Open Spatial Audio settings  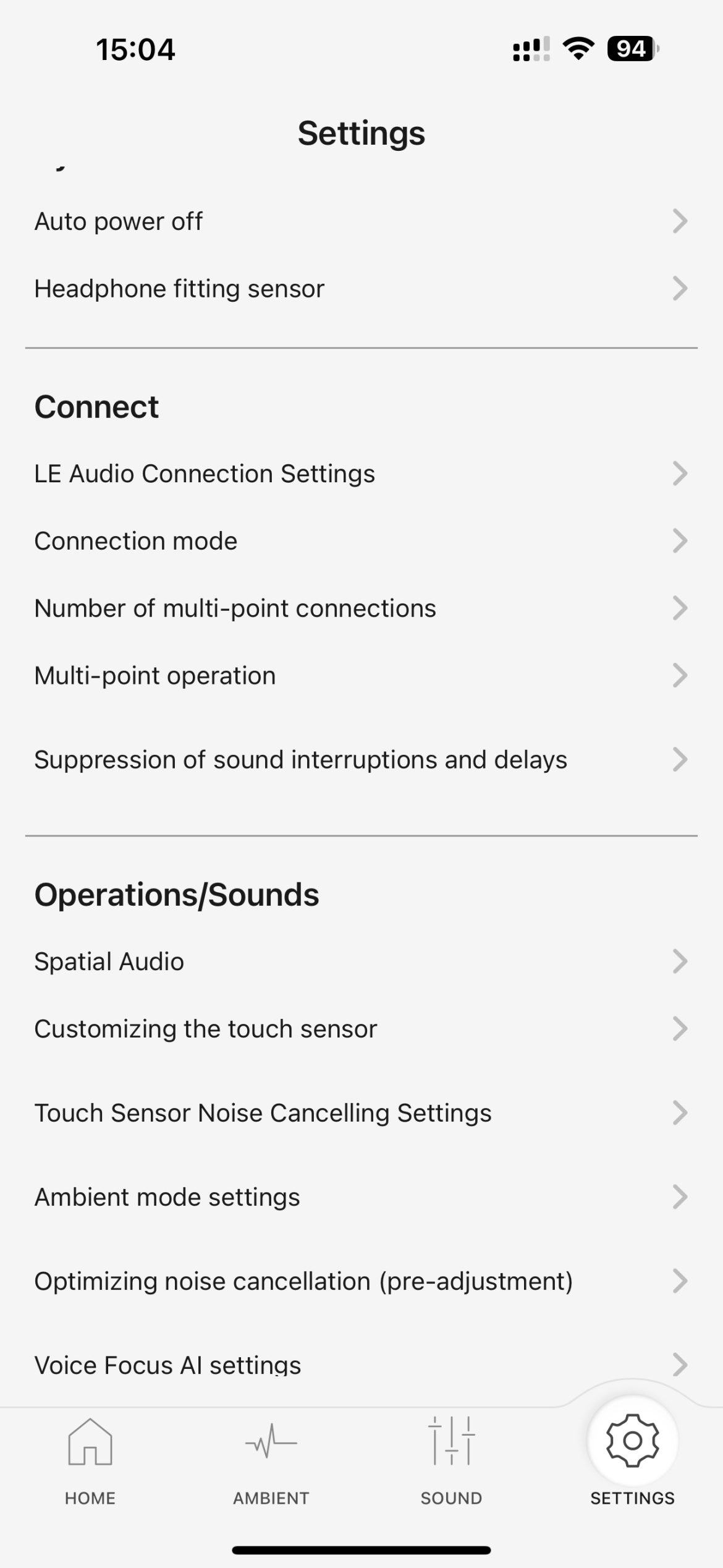361,961
